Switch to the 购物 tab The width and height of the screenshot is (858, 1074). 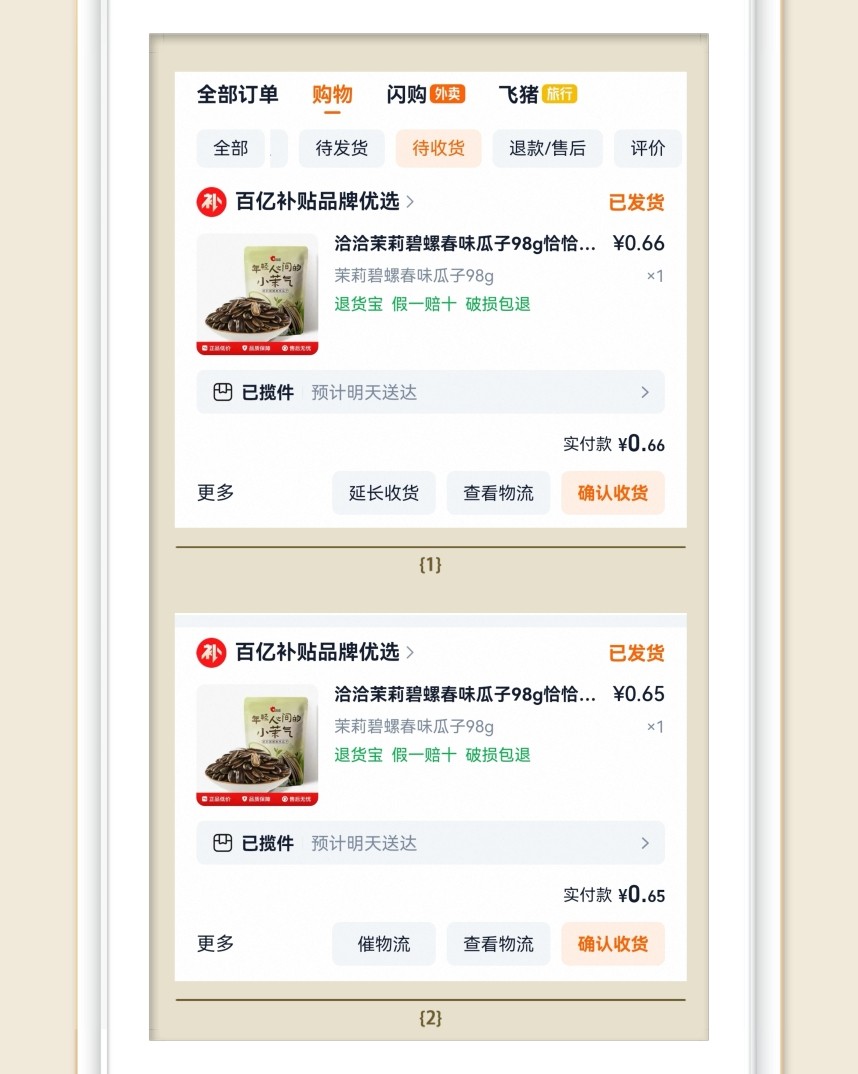[x=331, y=93]
